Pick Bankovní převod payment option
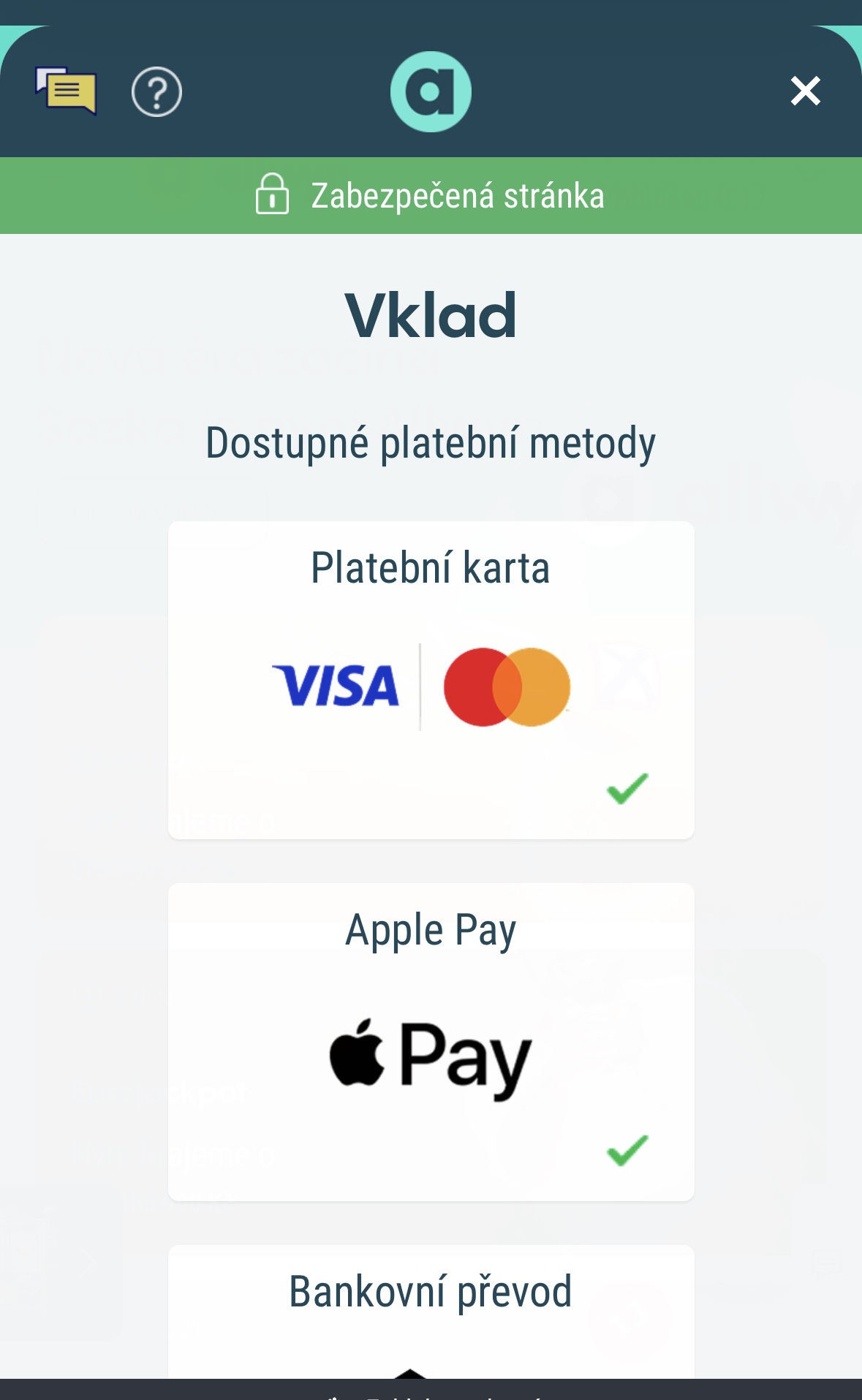This screenshot has height=1400, width=862. pyautogui.click(x=431, y=1309)
